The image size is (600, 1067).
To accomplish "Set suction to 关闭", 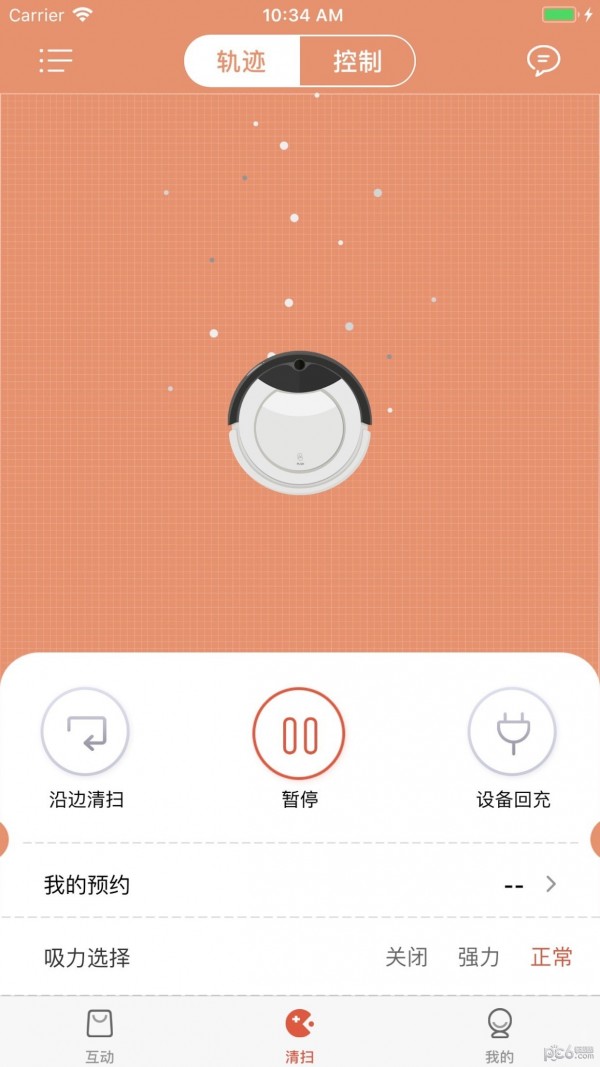I will [x=406, y=957].
